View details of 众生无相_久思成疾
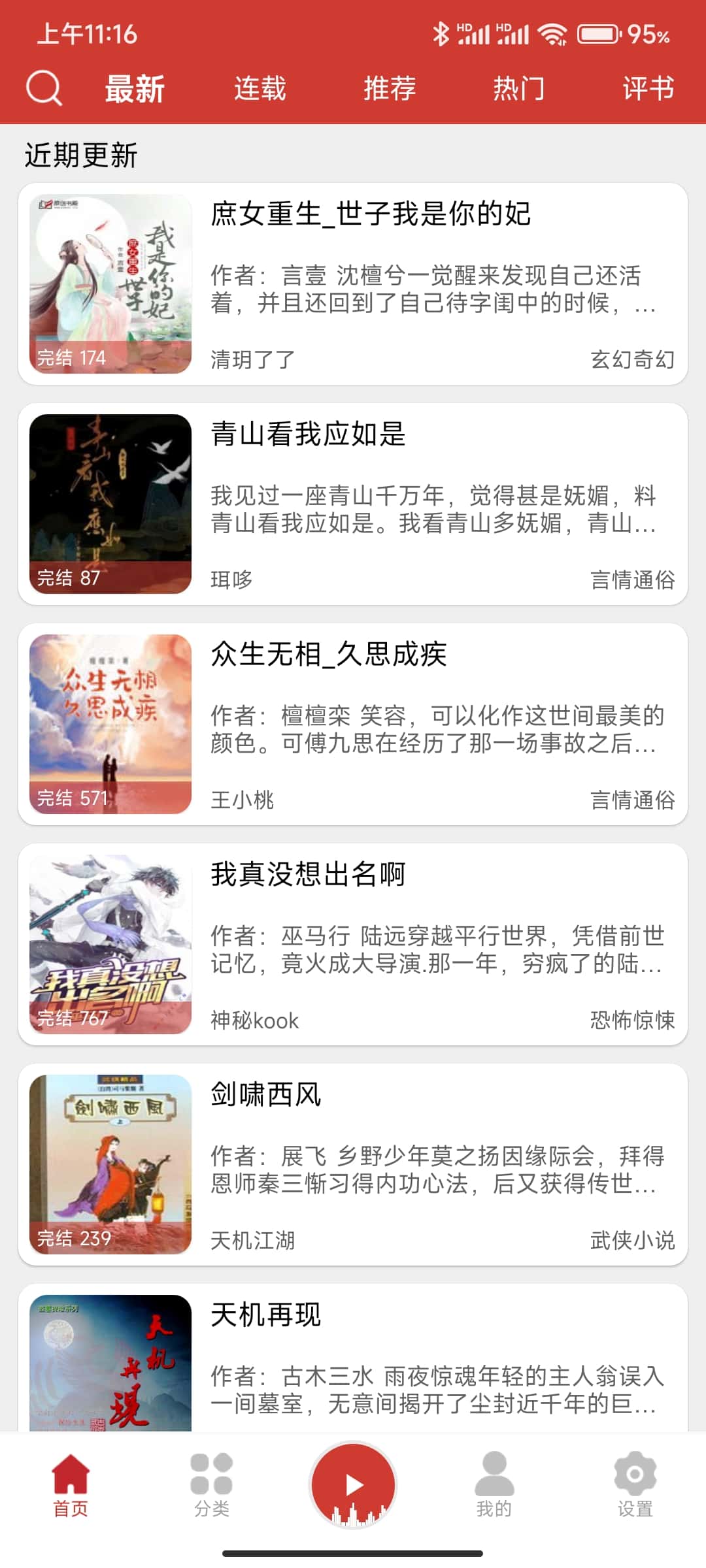 [x=353, y=724]
